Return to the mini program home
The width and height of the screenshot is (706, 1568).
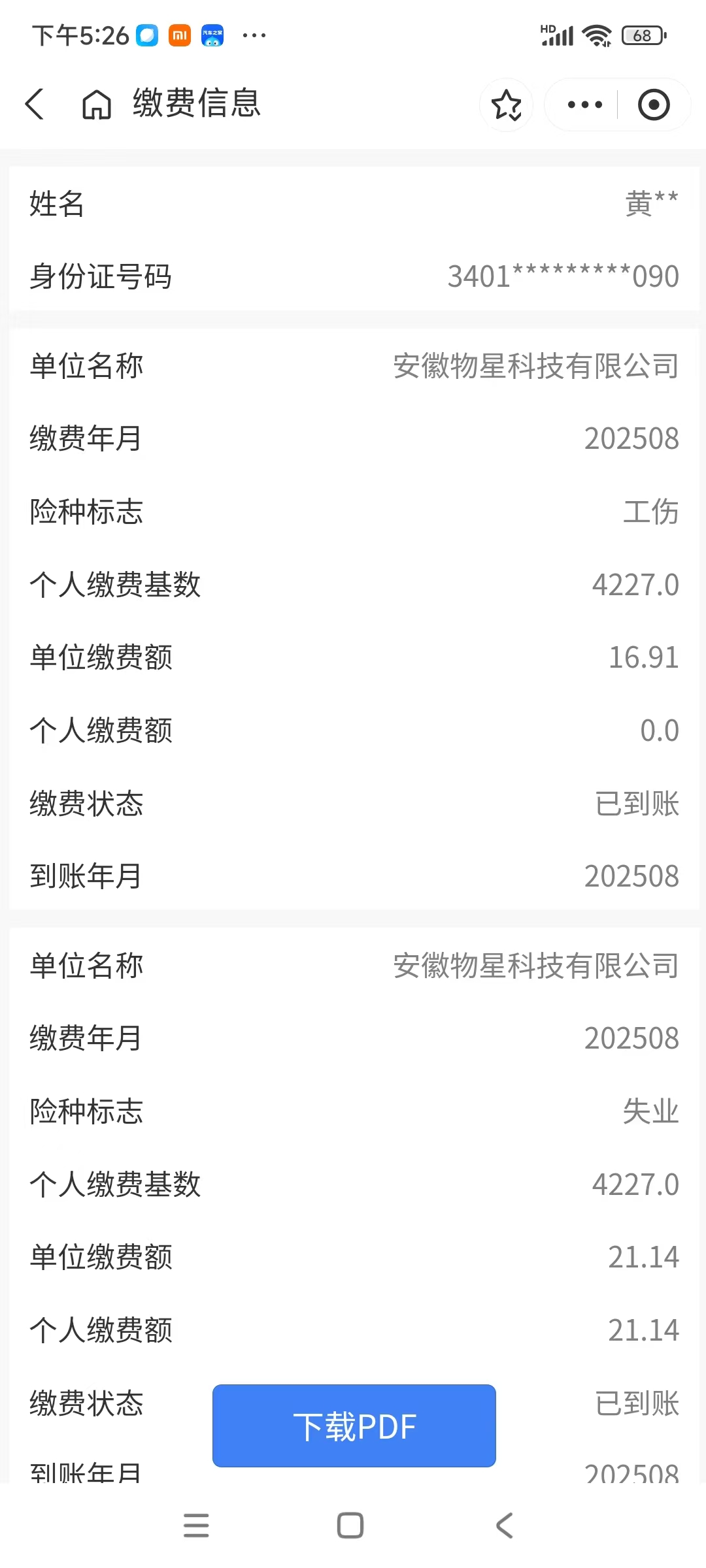96,105
